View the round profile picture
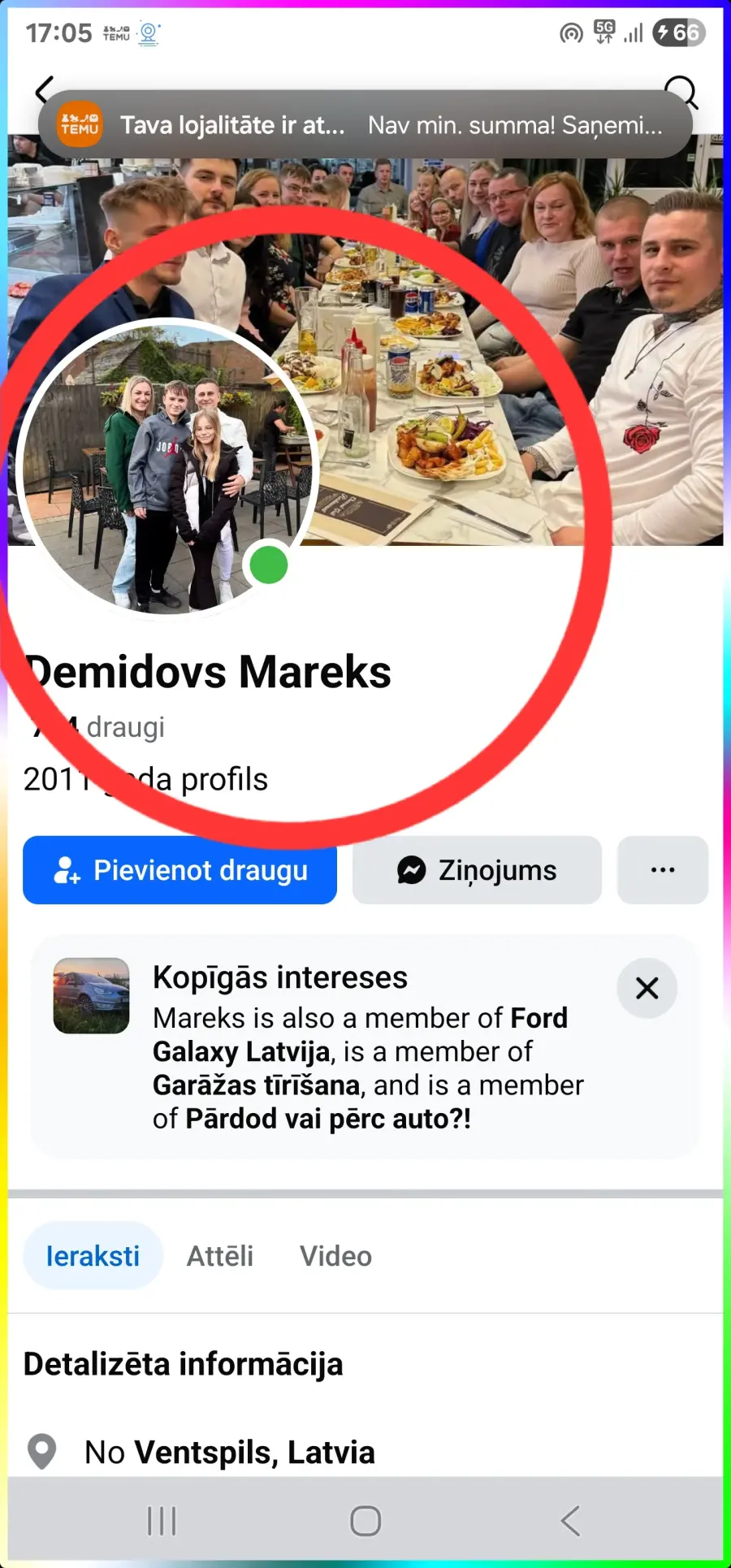This screenshot has width=731, height=1568. click(166, 467)
